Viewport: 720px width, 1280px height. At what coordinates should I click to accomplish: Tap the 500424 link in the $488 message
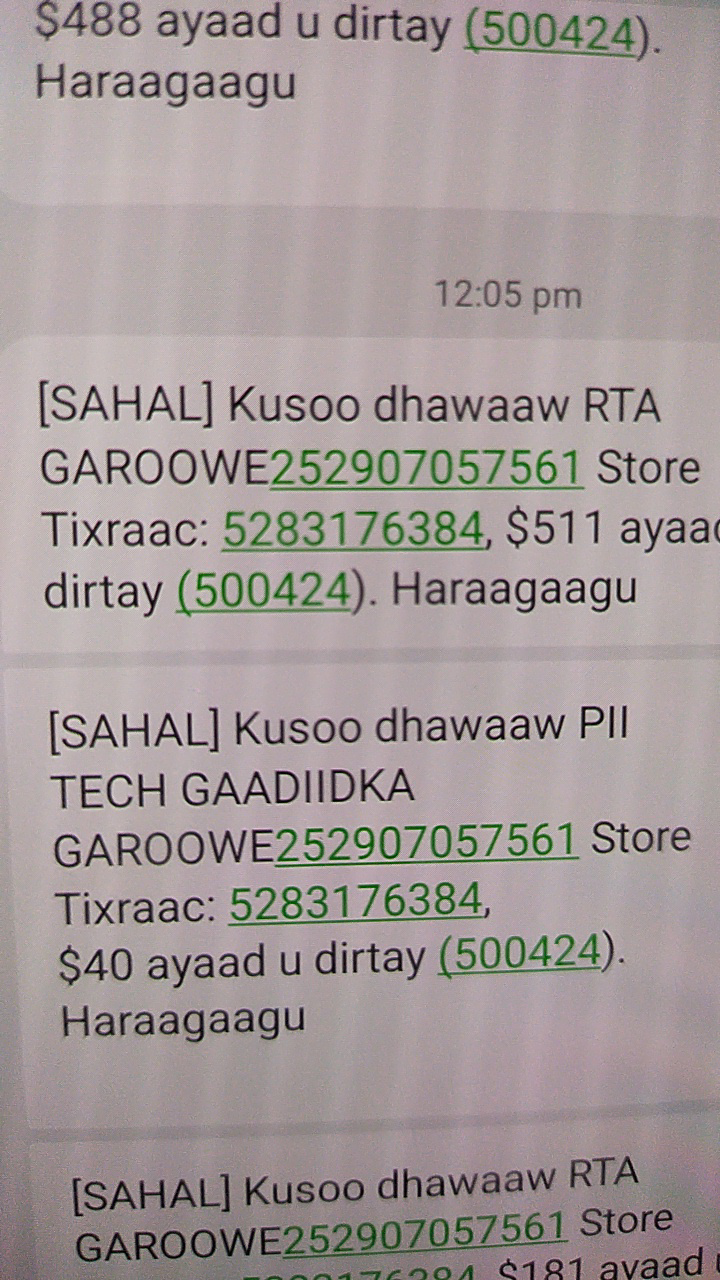click(x=551, y=31)
